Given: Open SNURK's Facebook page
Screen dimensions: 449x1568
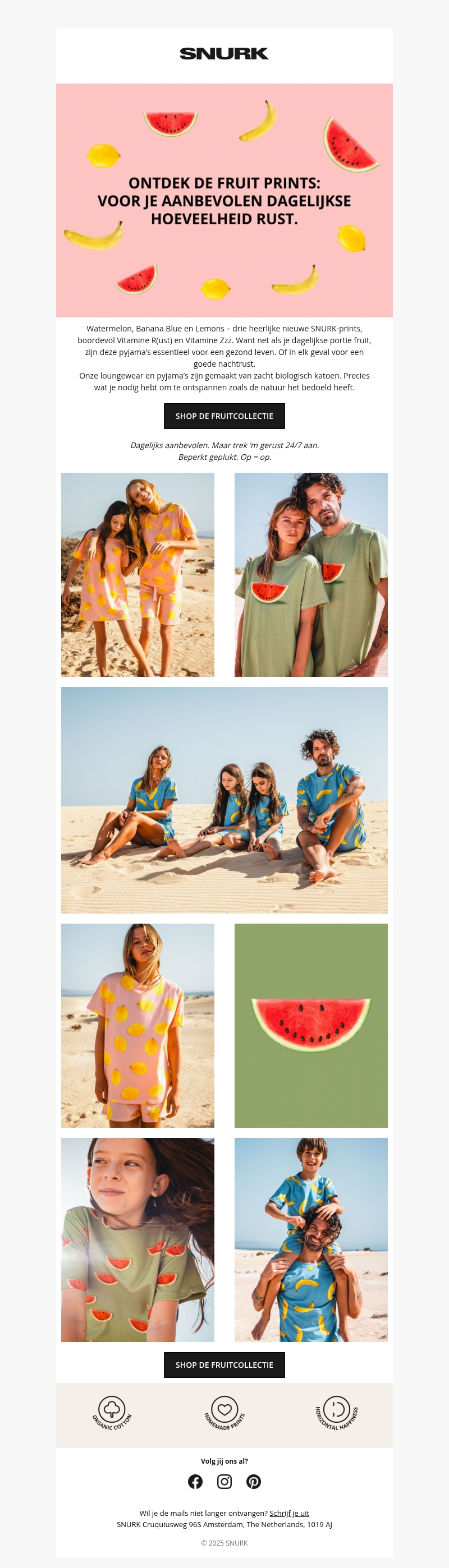Looking at the screenshot, I should point(195,1481).
